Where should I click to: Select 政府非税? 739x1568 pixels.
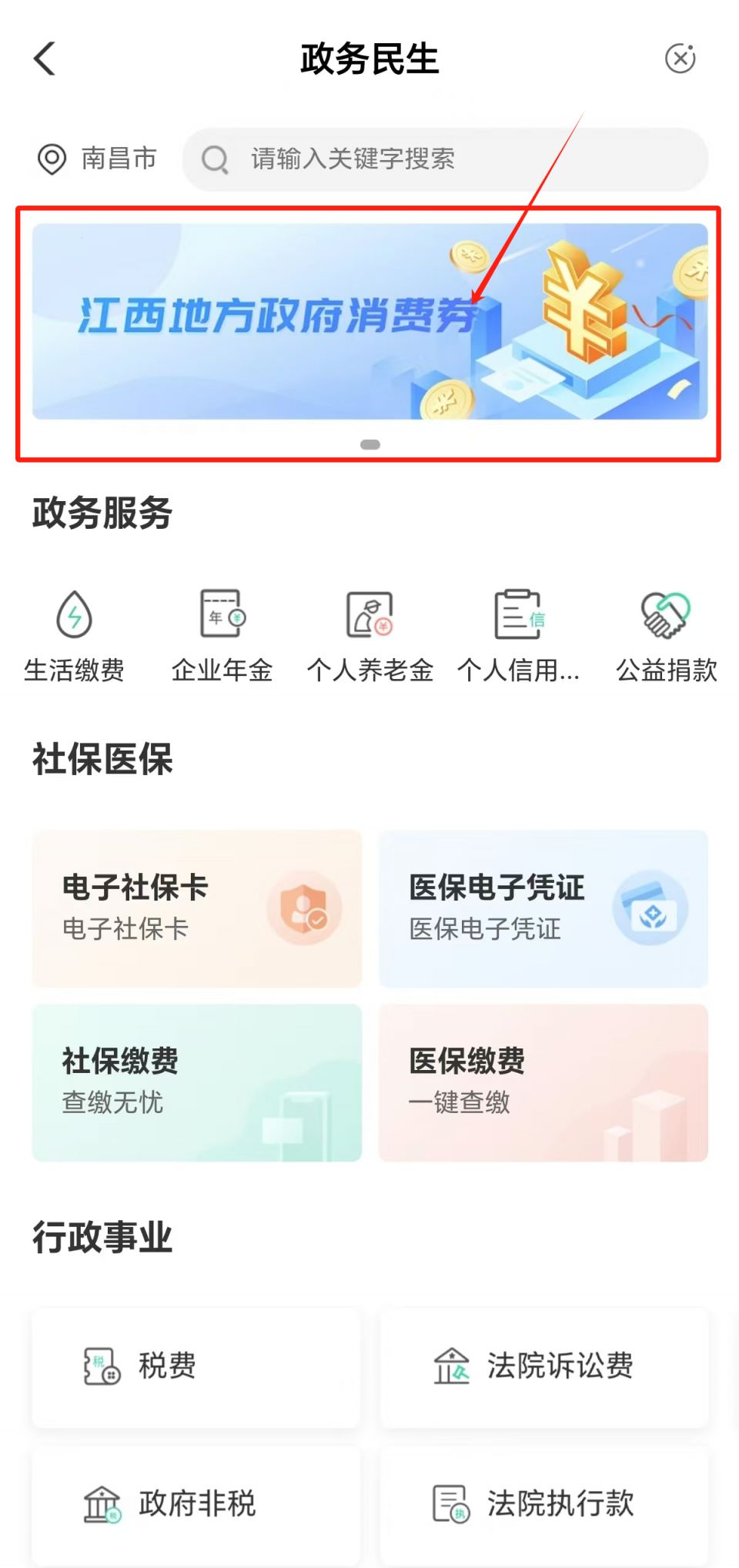[x=196, y=1504]
